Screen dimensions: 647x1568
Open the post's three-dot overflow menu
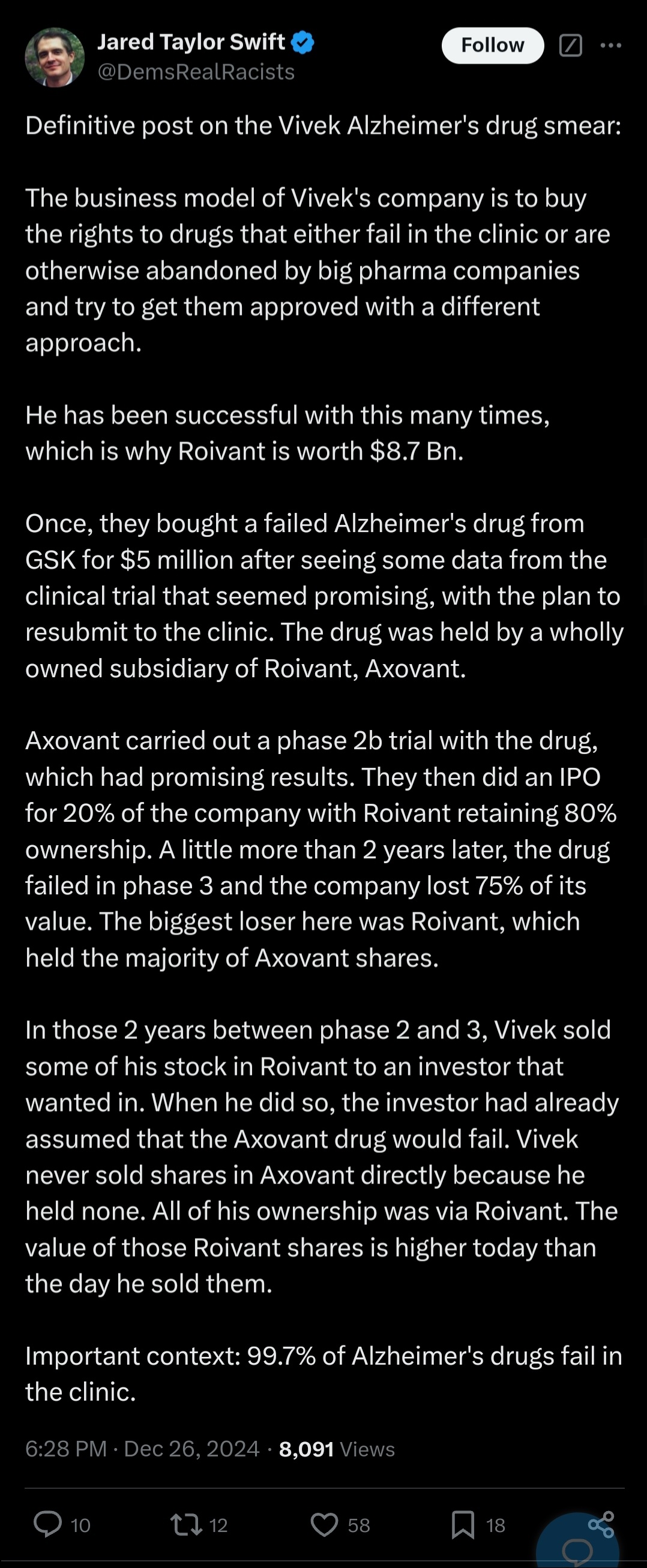click(x=611, y=46)
